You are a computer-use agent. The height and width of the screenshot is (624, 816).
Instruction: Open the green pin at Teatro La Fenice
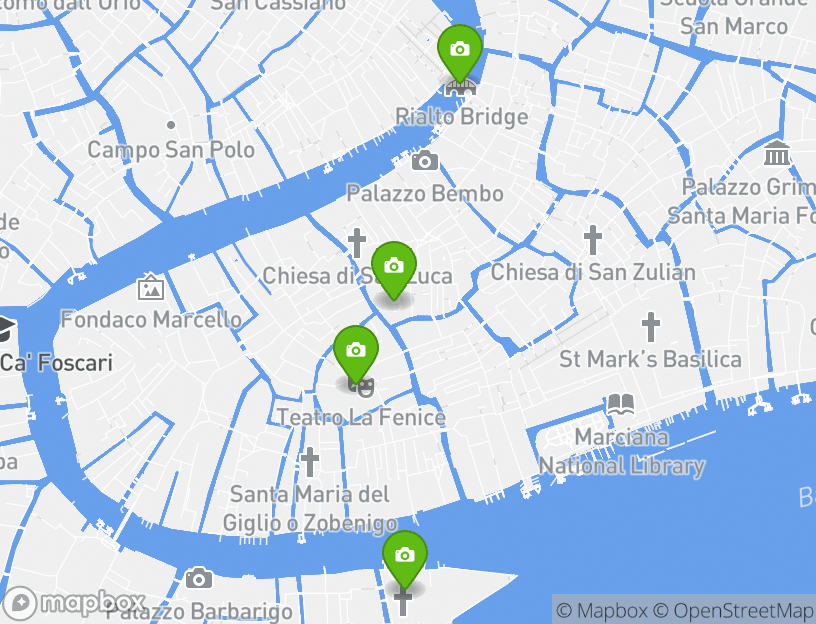coord(355,351)
